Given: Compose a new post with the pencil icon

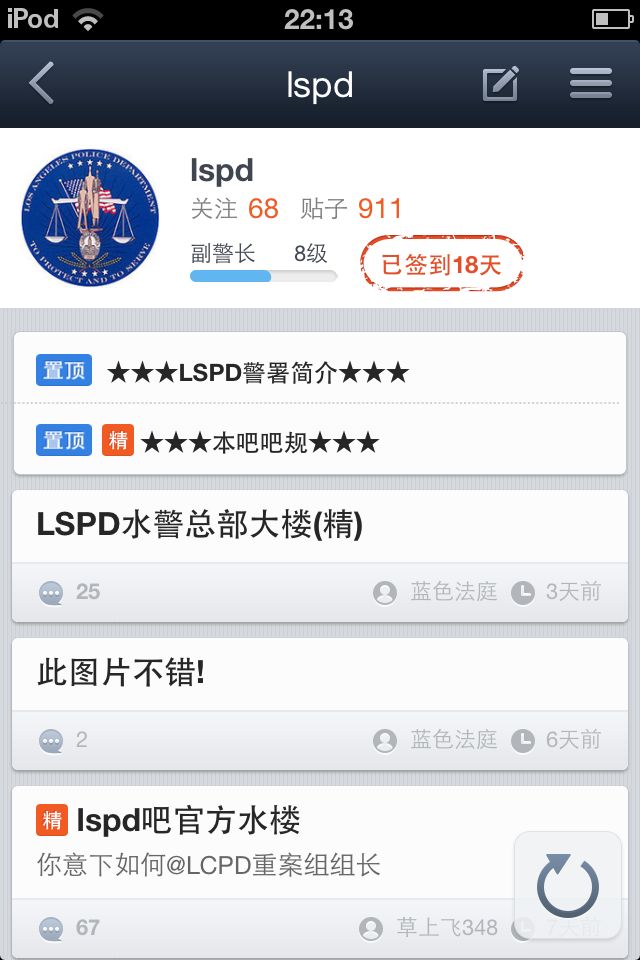Looking at the screenshot, I should [500, 84].
